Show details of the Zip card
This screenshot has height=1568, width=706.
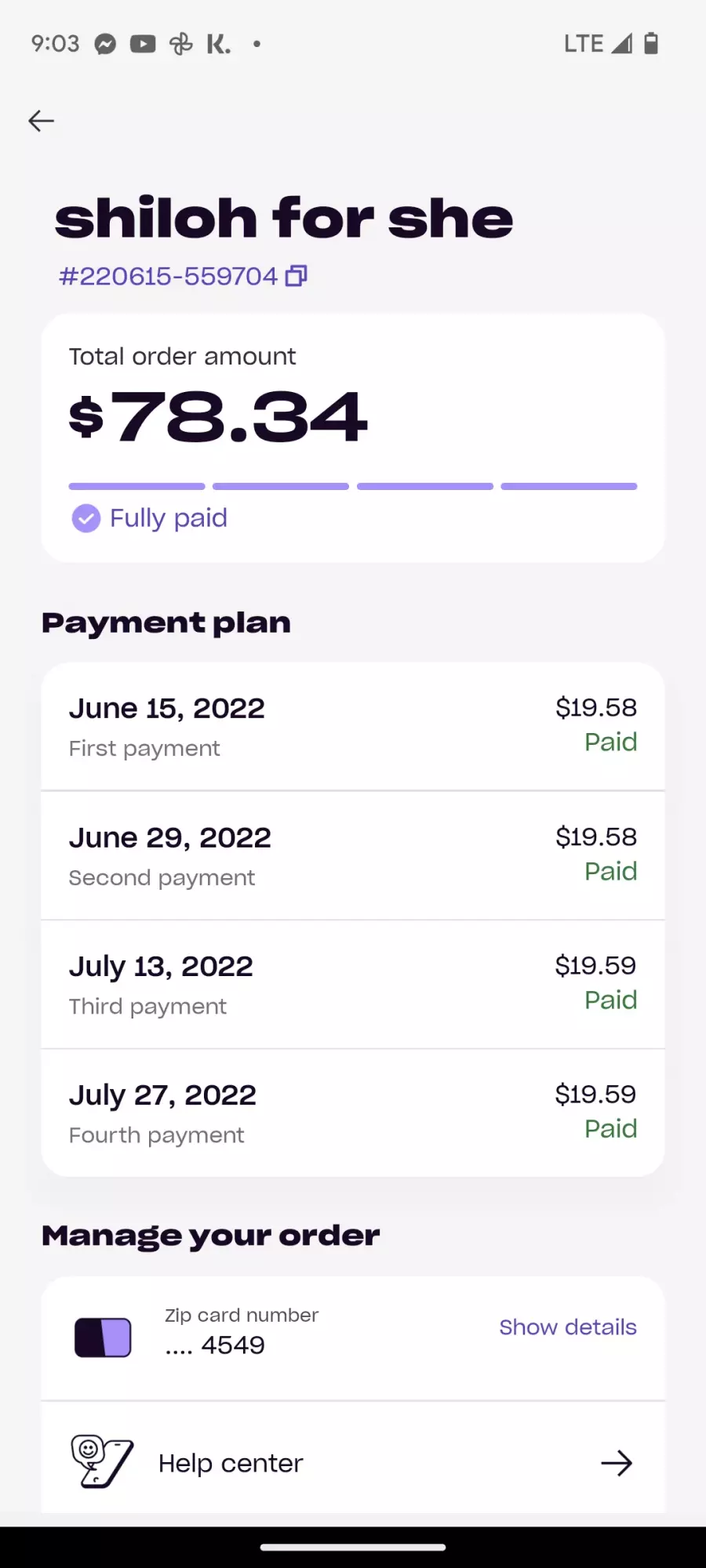click(568, 1327)
